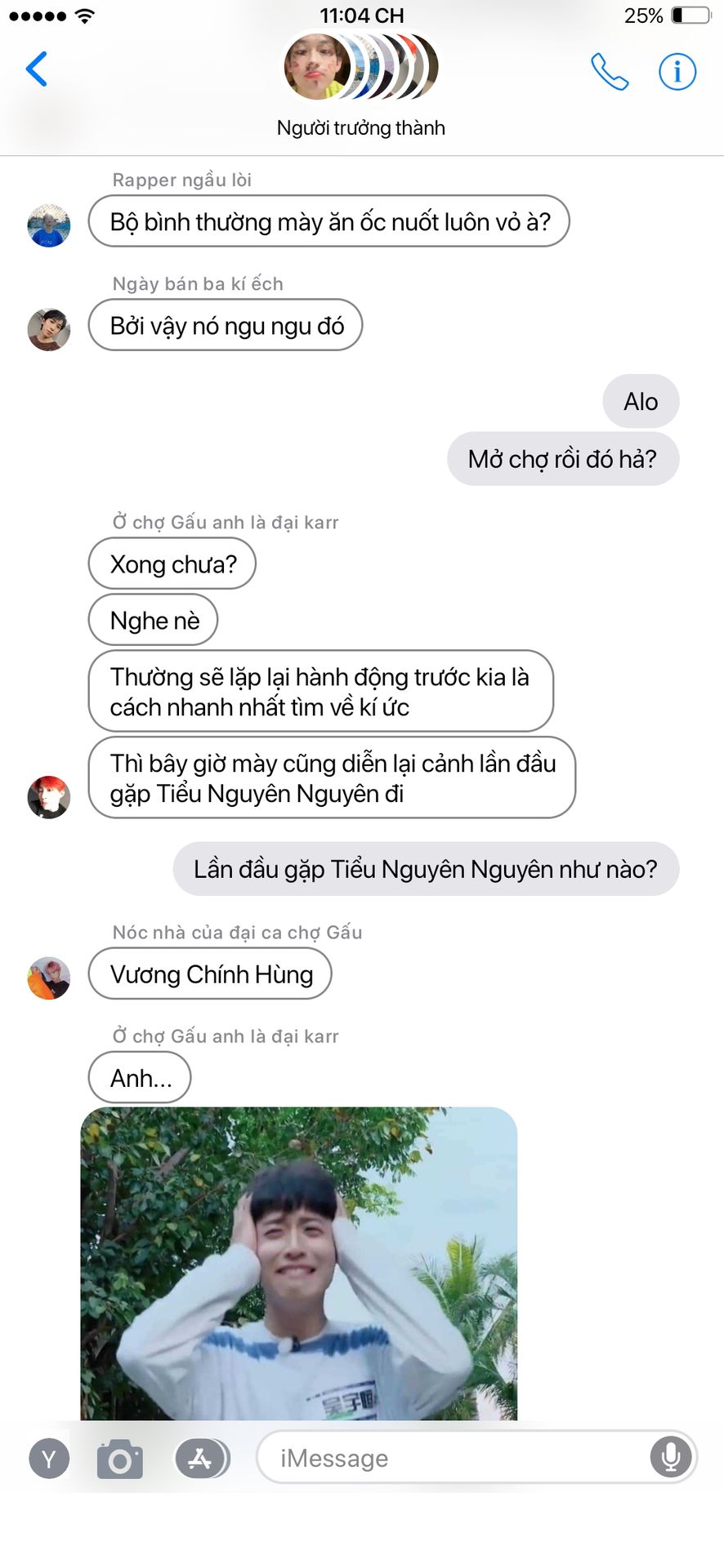Open the App Store apps button
The height and width of the screenshot is (1568, 724).
pos(201,1459)
